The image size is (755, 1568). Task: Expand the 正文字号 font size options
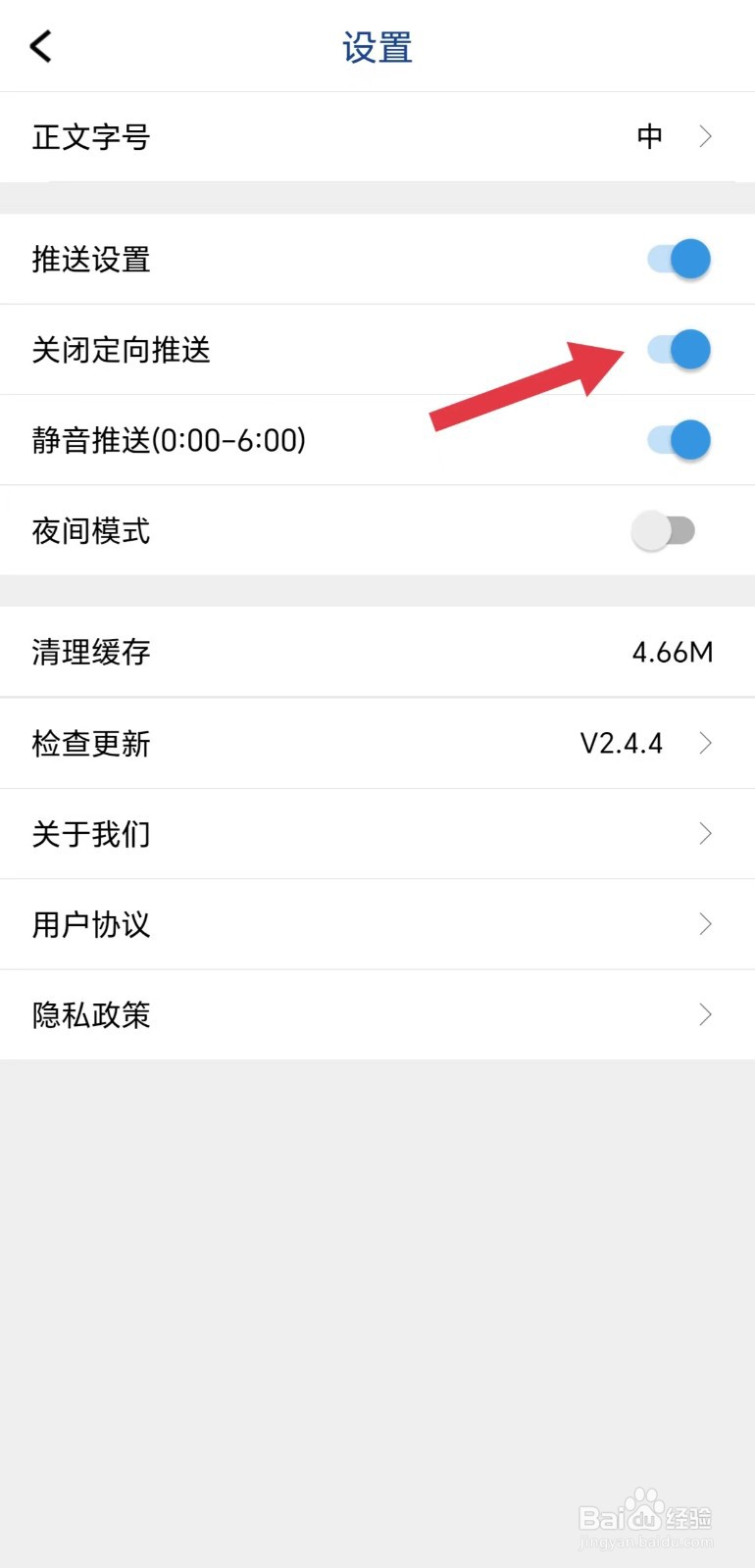coord(706,137)
